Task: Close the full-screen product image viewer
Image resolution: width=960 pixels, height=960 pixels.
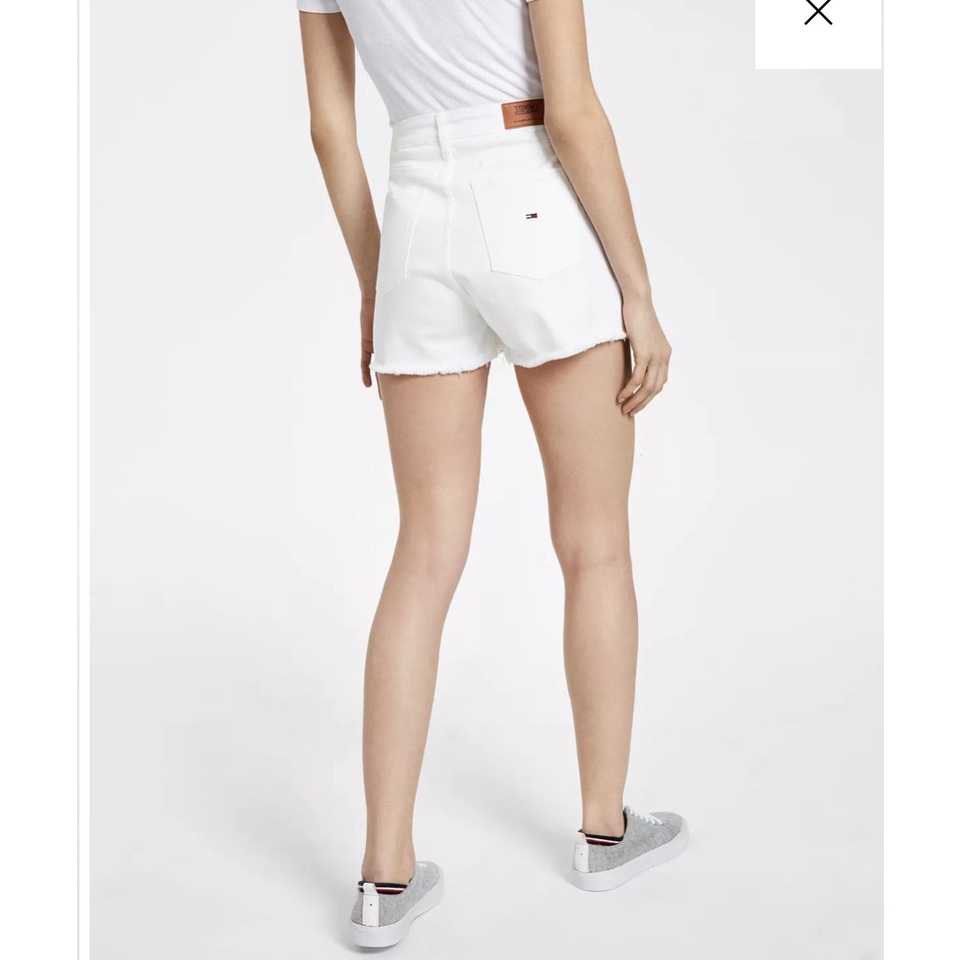Action: click(818, 13)
